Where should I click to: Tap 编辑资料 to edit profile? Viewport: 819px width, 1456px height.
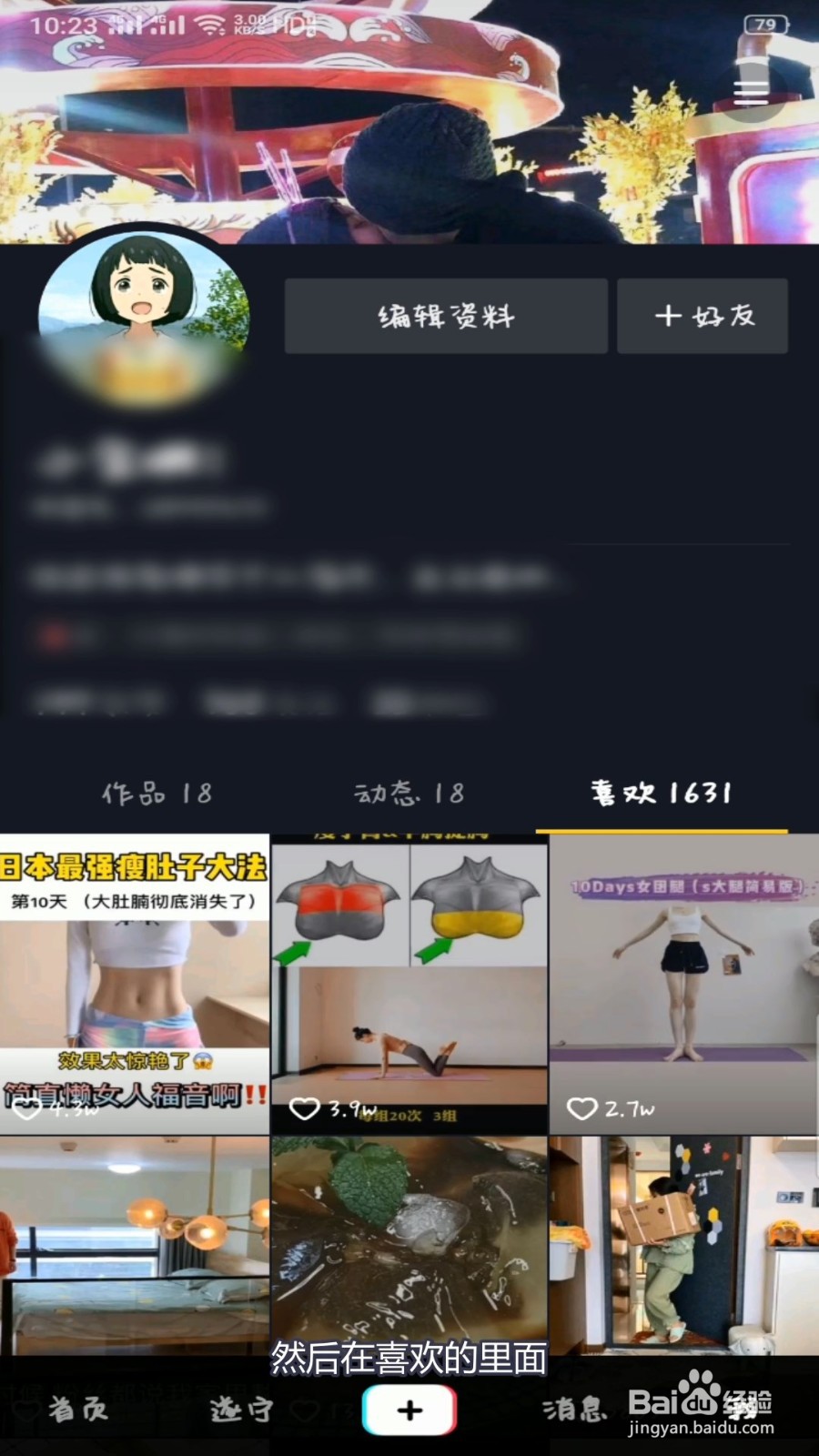[x=445, y=317]
